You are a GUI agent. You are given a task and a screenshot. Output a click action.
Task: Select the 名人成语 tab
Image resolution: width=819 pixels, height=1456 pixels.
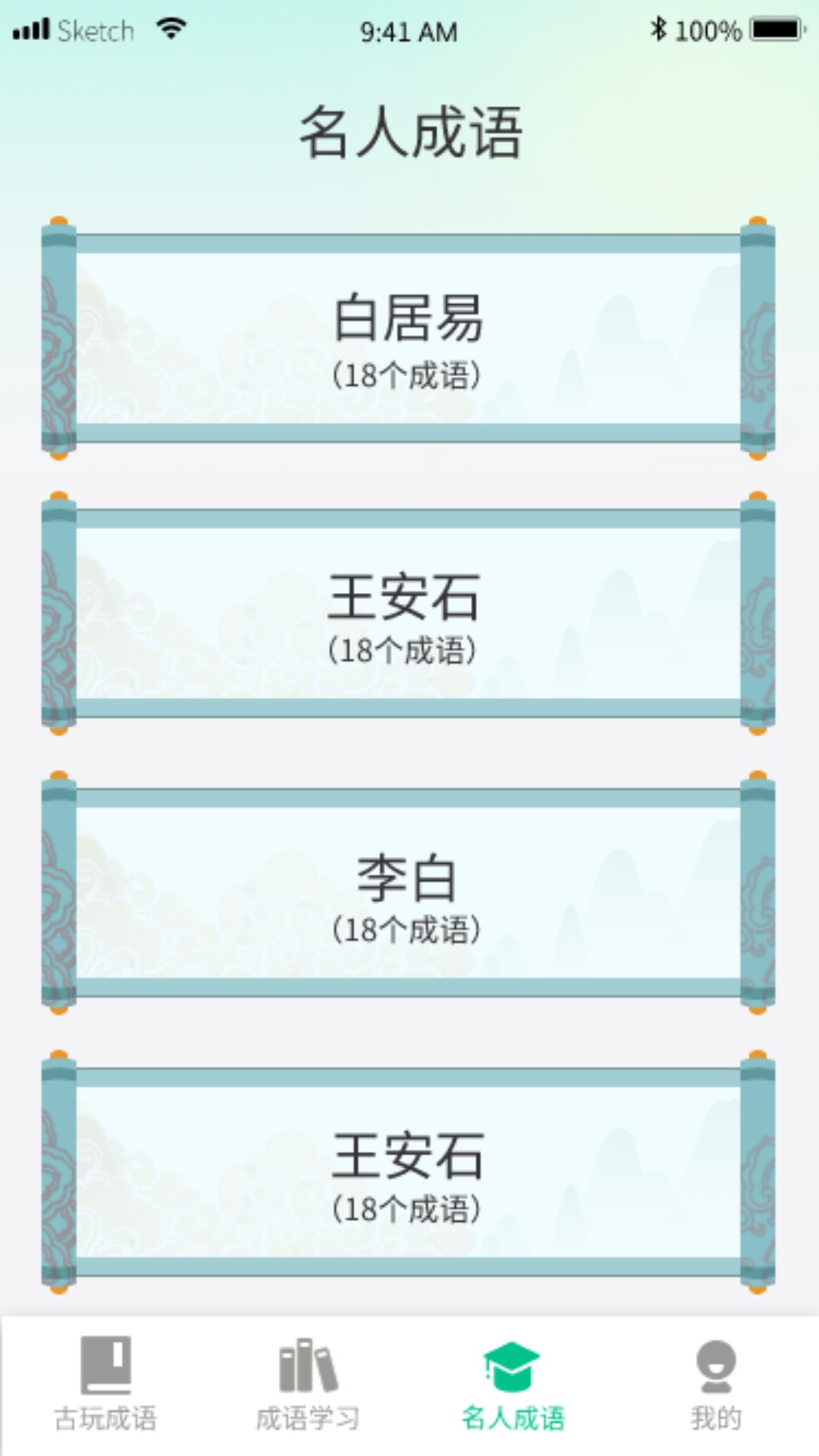513,1385
